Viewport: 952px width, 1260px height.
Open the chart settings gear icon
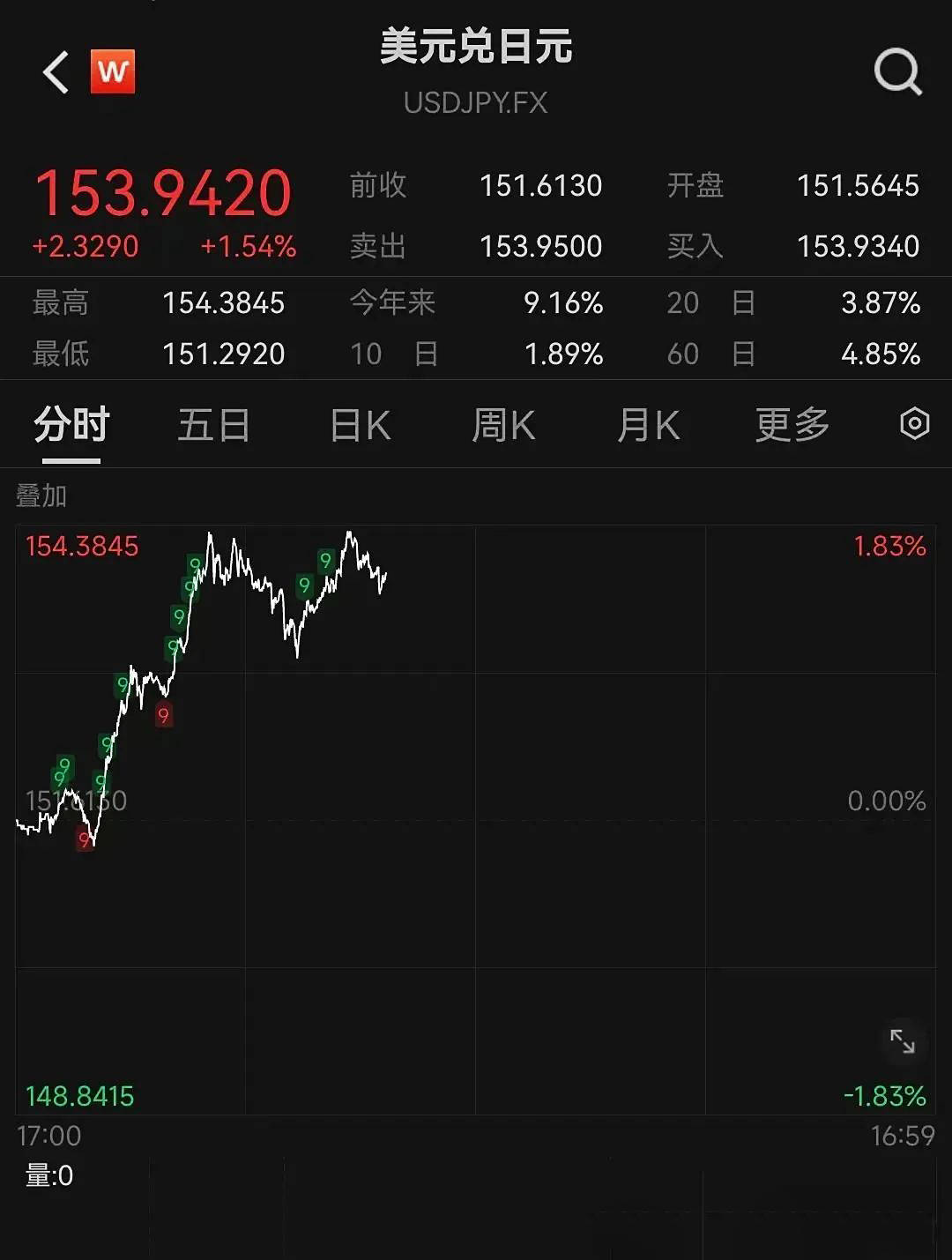914,424
